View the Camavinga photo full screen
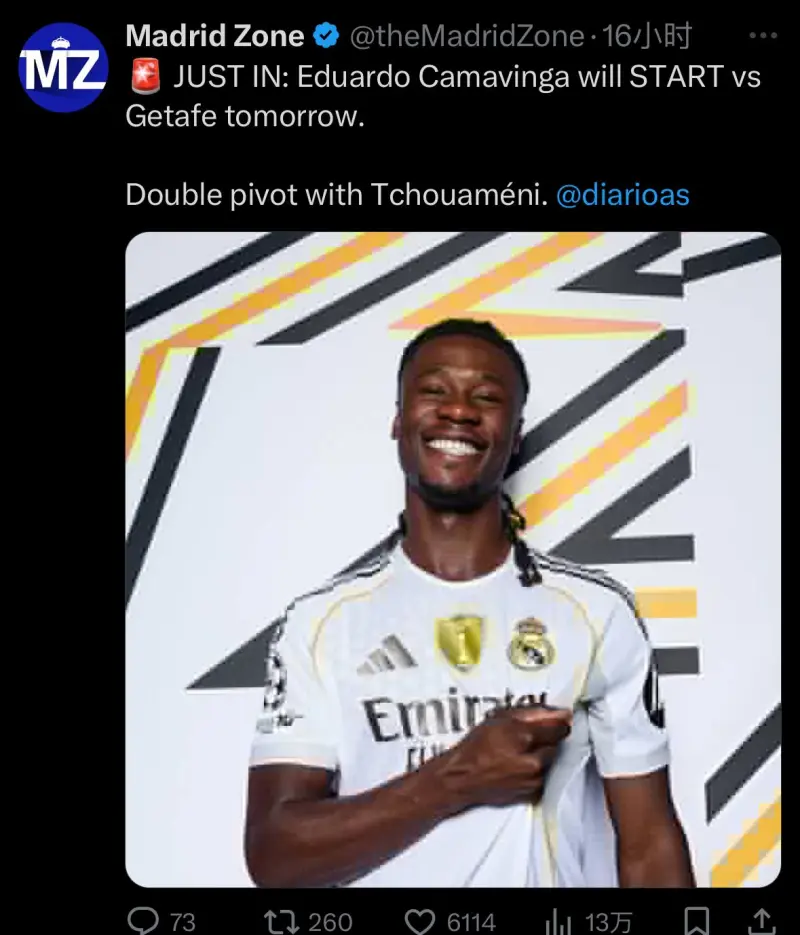 (x=452, y=560)
